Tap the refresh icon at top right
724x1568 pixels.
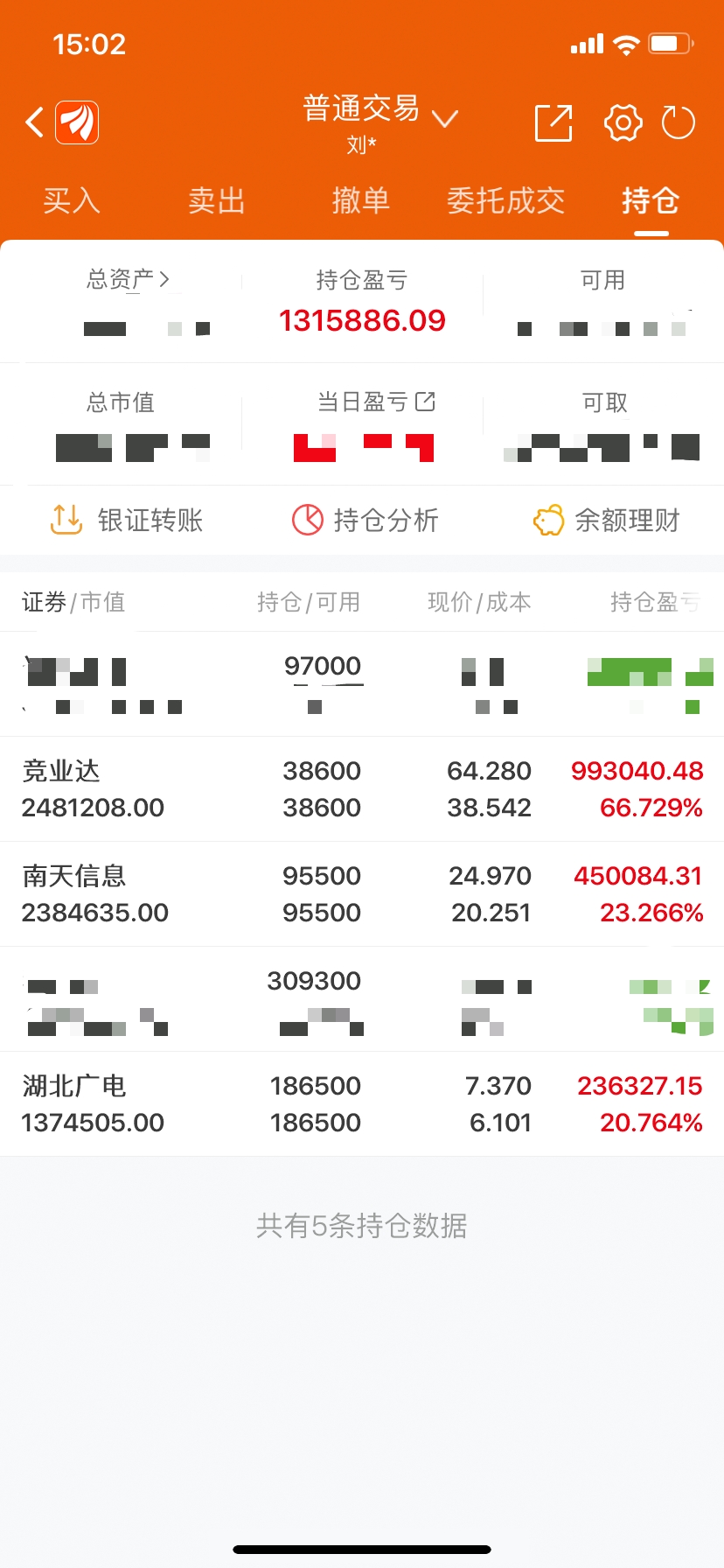coord(679,122)
